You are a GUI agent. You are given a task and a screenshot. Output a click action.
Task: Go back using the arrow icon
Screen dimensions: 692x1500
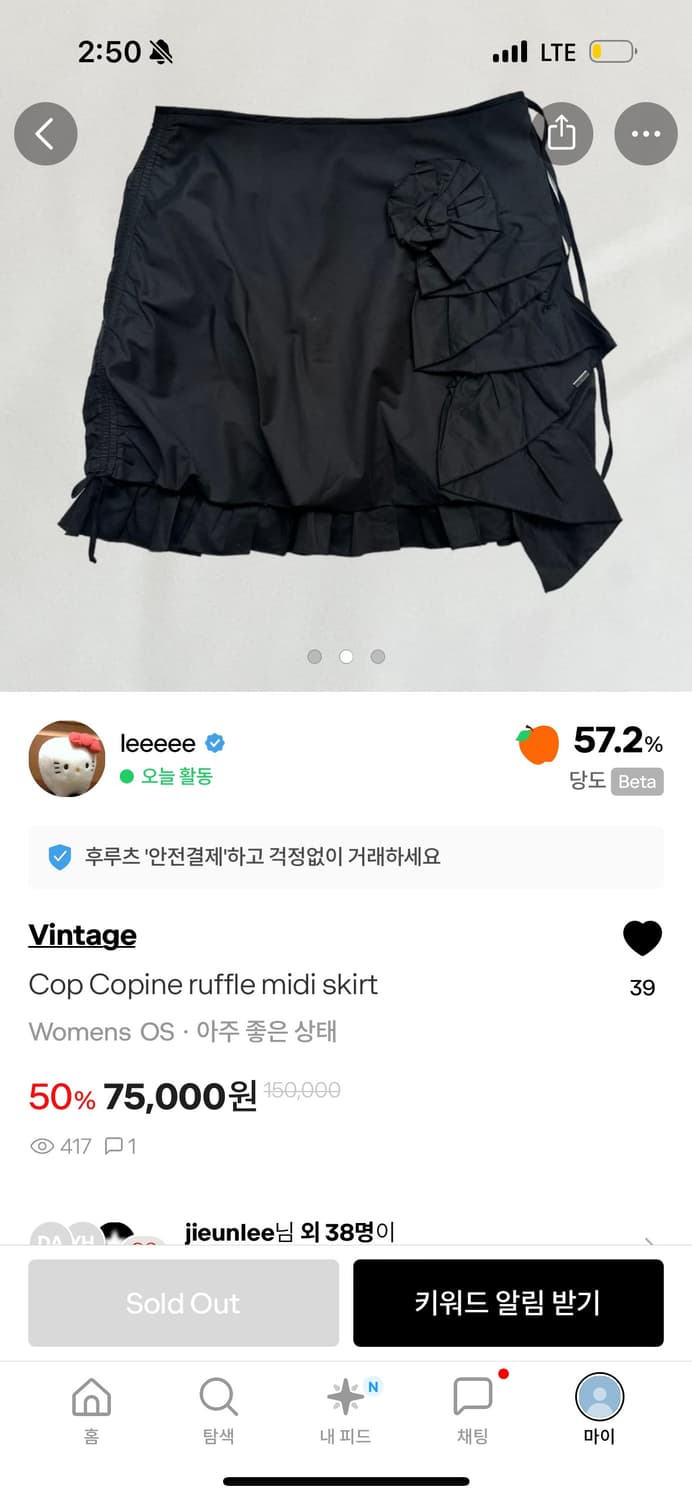click(x=45, y=133)
